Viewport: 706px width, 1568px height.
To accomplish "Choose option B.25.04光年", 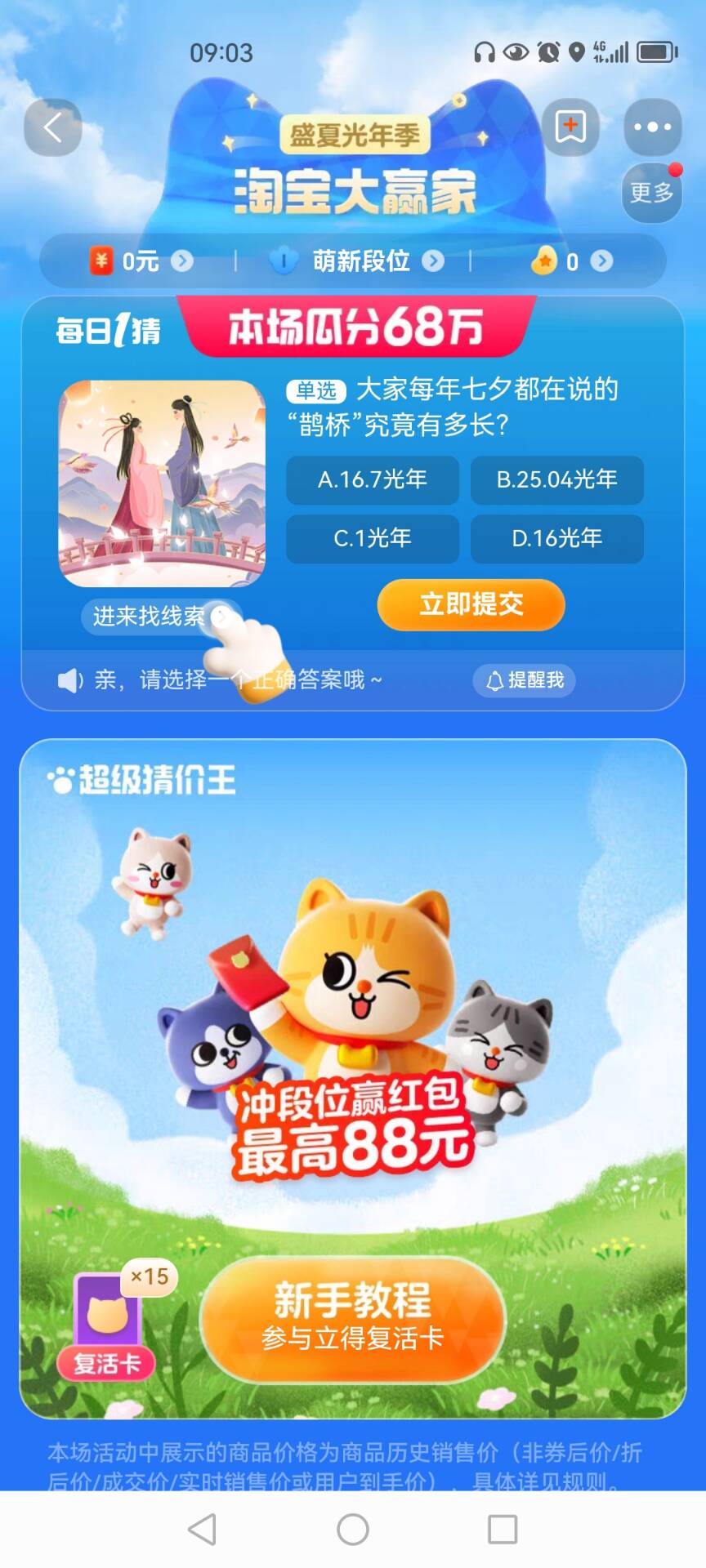I will (x=556, y=479).
